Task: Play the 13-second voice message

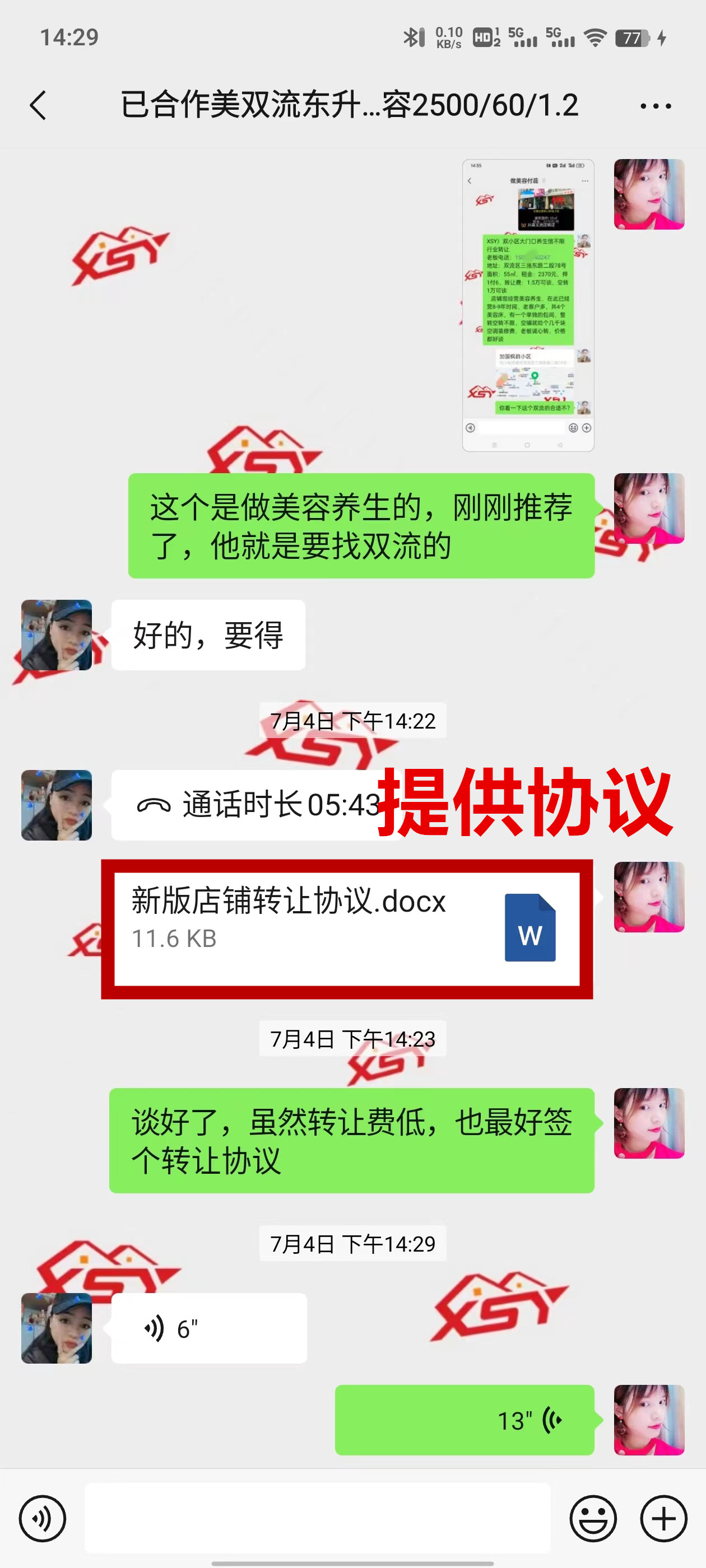Action: click(x=464, y=1420)
